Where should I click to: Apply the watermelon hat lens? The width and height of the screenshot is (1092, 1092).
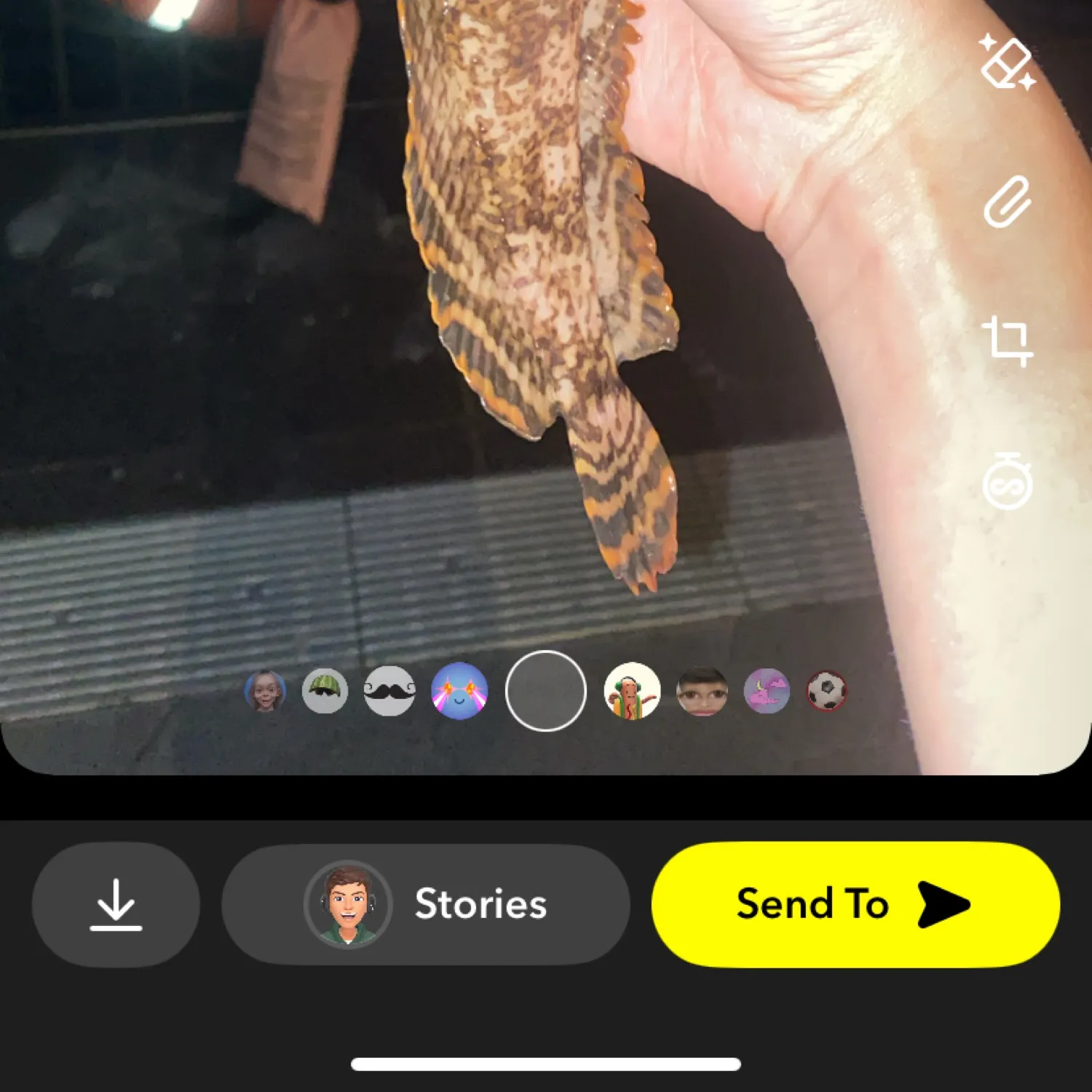[x=325, y=691]
